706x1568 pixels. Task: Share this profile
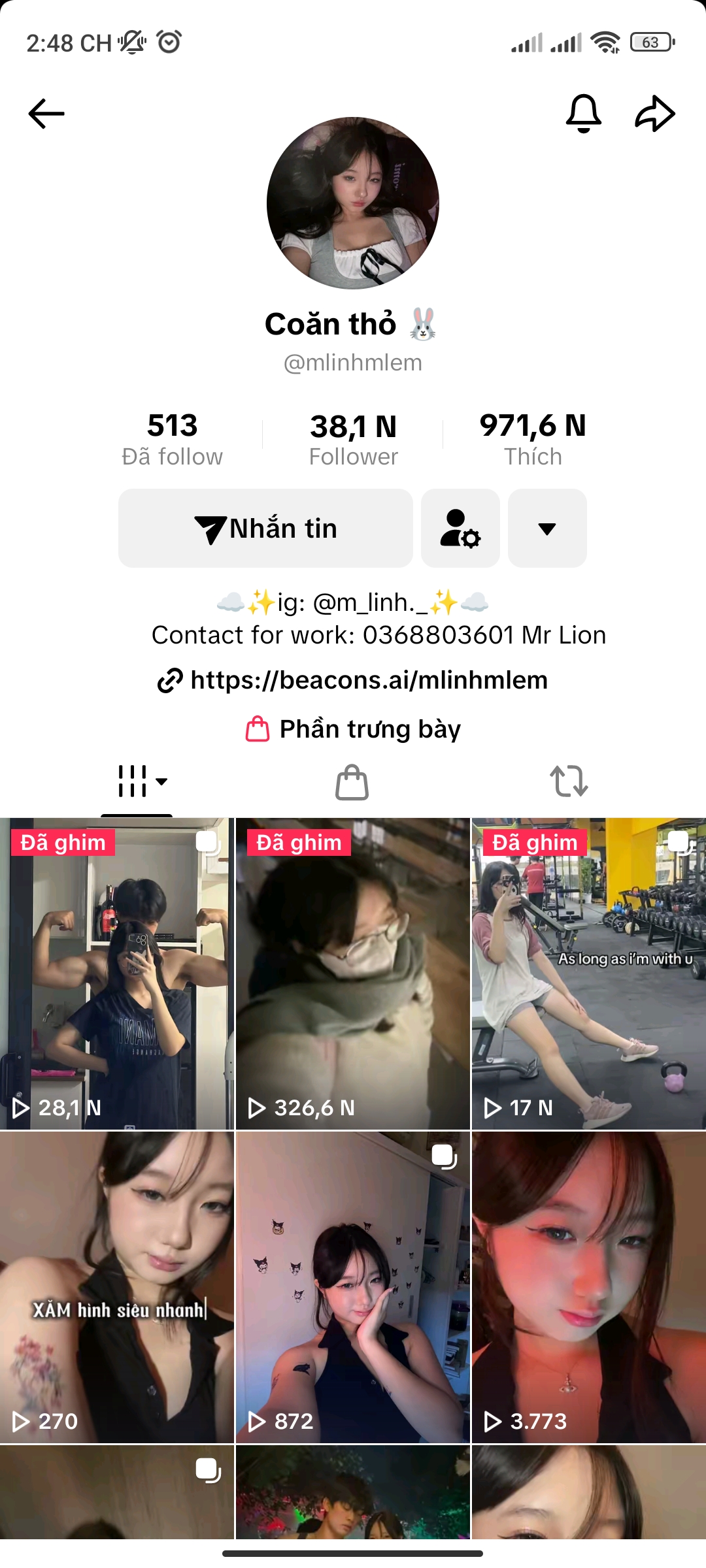coord(655,114)
